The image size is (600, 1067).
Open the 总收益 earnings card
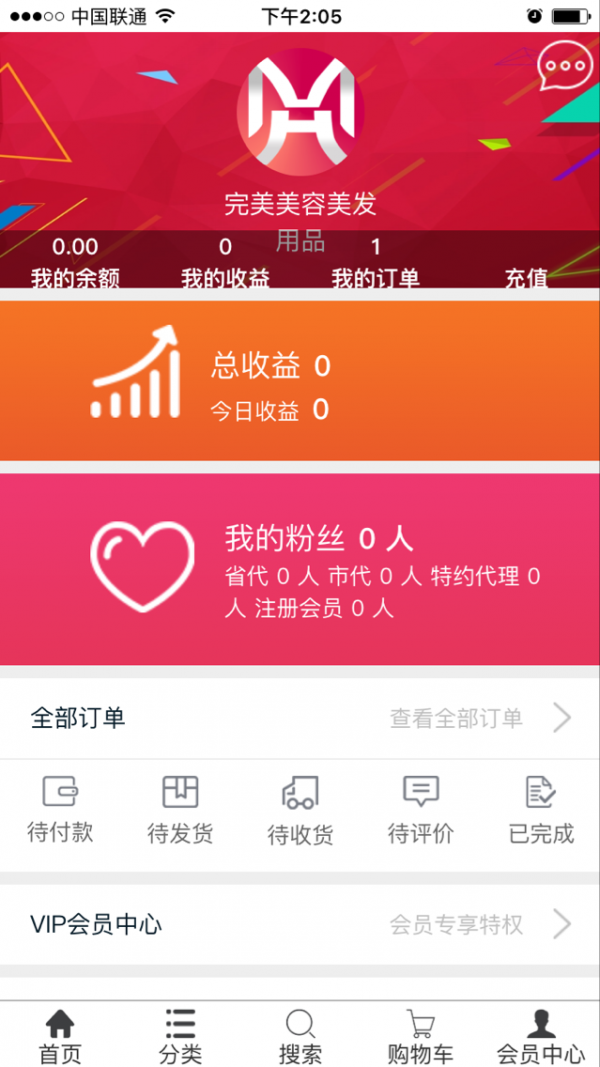point(300,381)
